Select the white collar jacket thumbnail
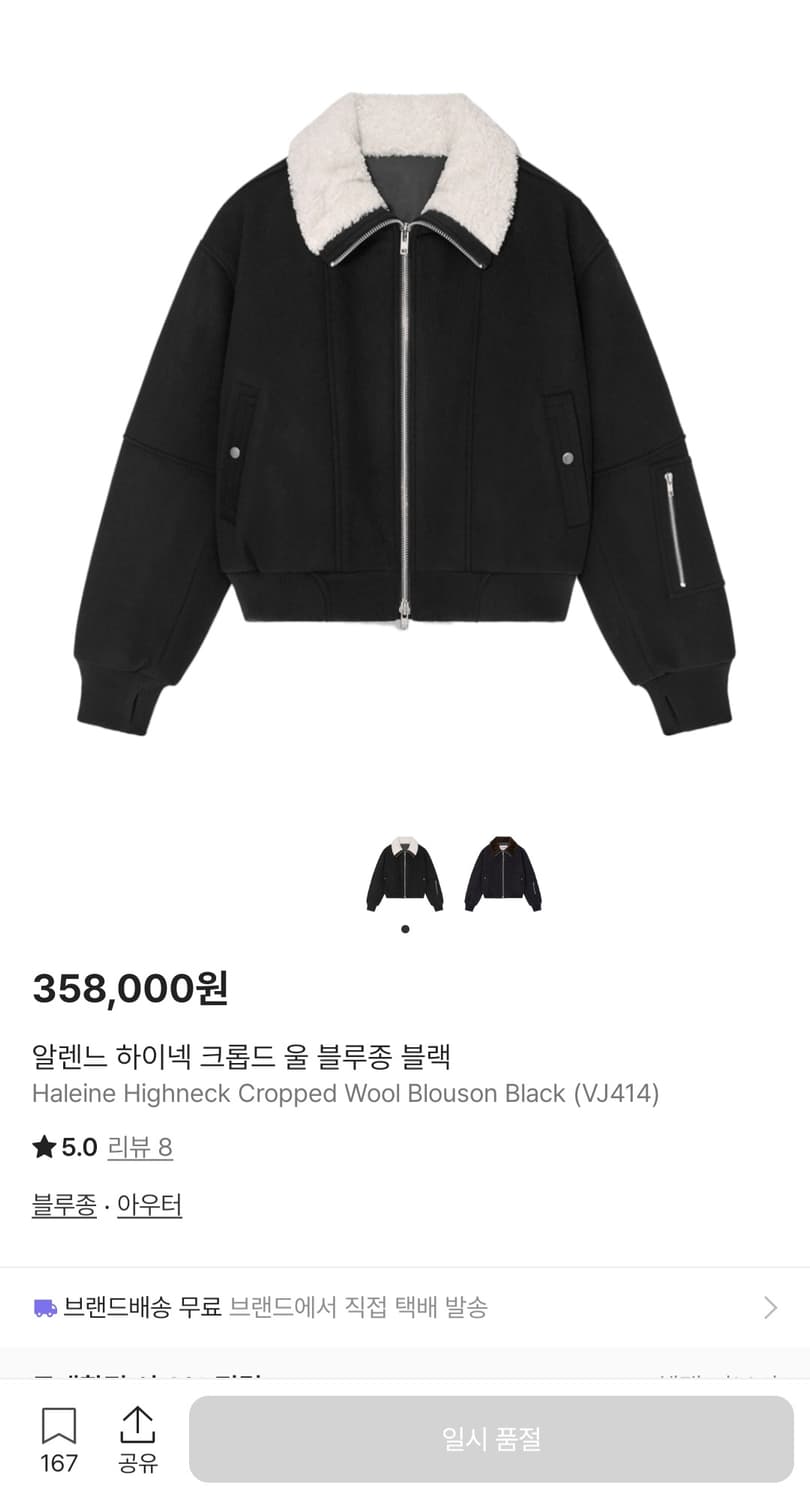 (x=404, y=869)
